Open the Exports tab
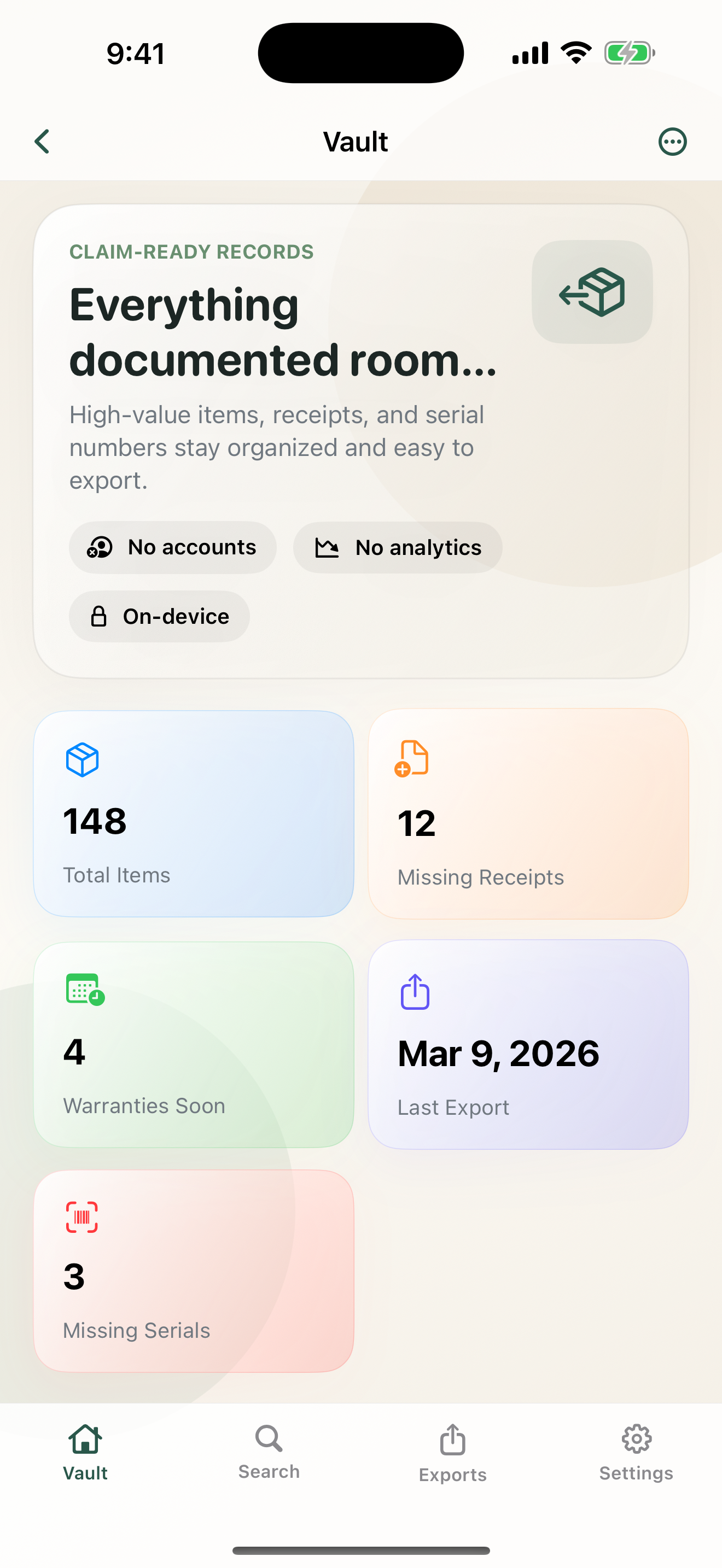 coord(452,1455)
